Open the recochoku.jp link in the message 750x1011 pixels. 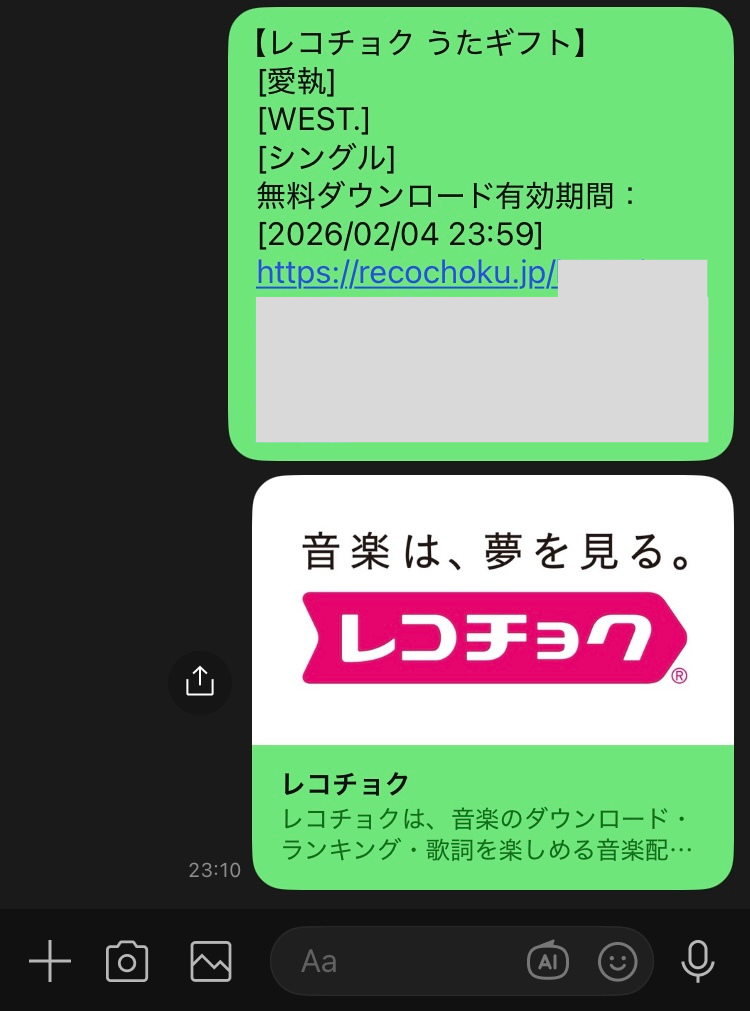[405, 273]
